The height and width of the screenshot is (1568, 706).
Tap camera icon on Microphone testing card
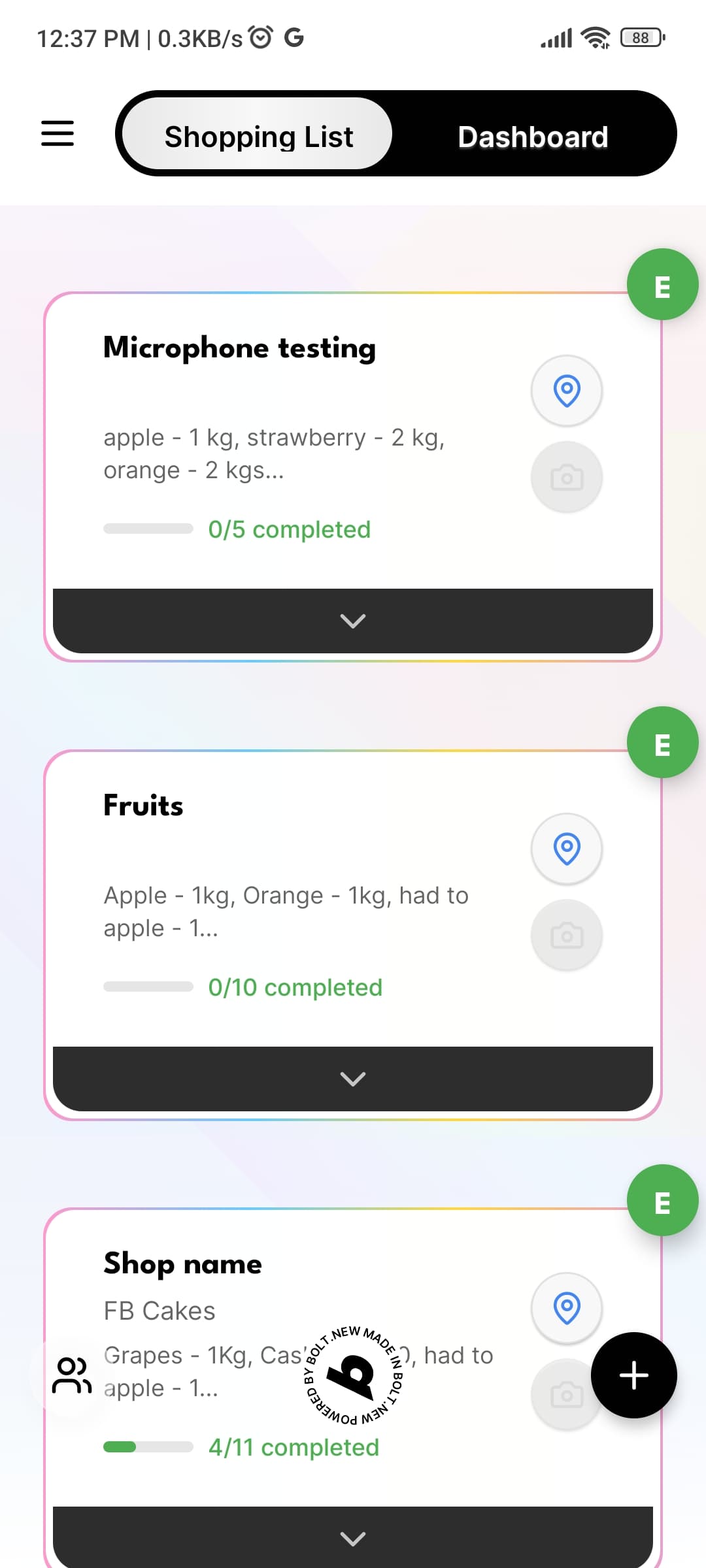(566, 478)
